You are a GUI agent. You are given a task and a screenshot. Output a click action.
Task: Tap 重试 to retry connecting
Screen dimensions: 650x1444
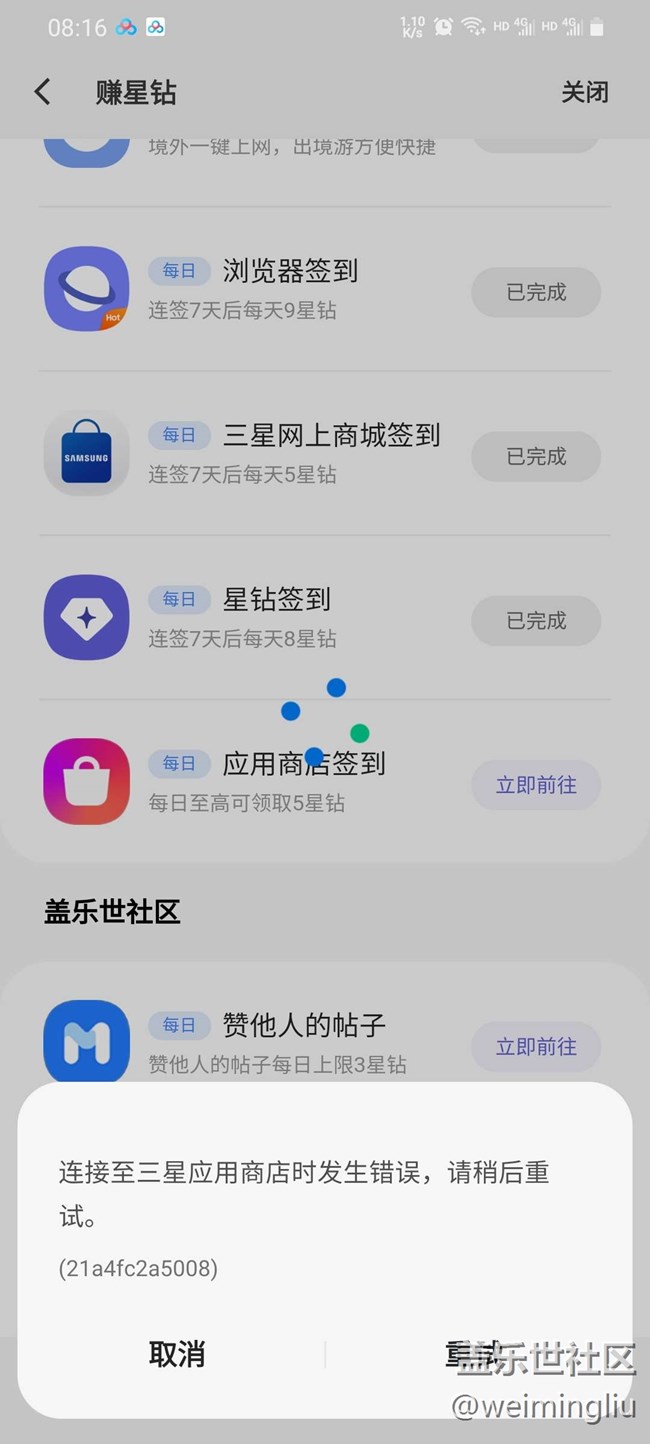click(473, 1354)
